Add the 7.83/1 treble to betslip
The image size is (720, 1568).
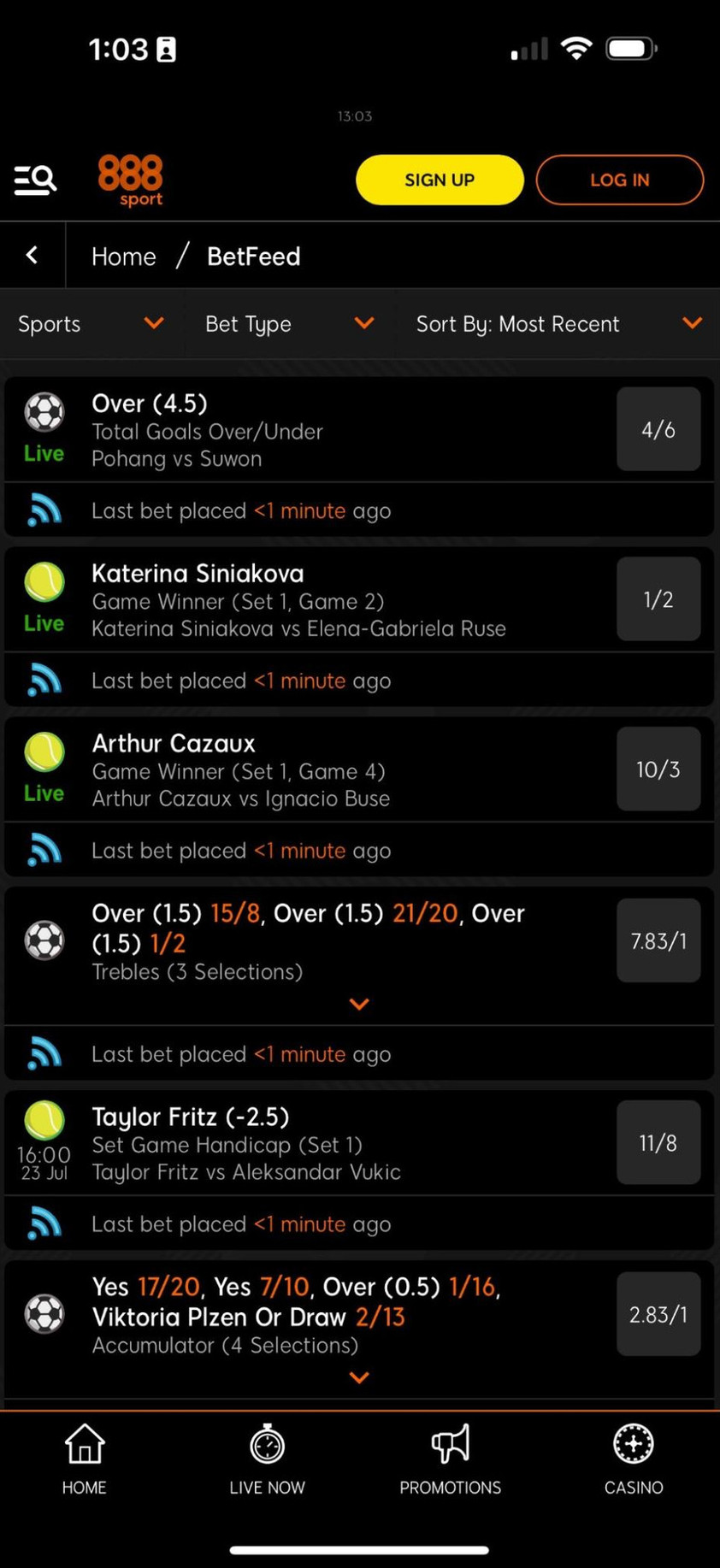(658, 940)
